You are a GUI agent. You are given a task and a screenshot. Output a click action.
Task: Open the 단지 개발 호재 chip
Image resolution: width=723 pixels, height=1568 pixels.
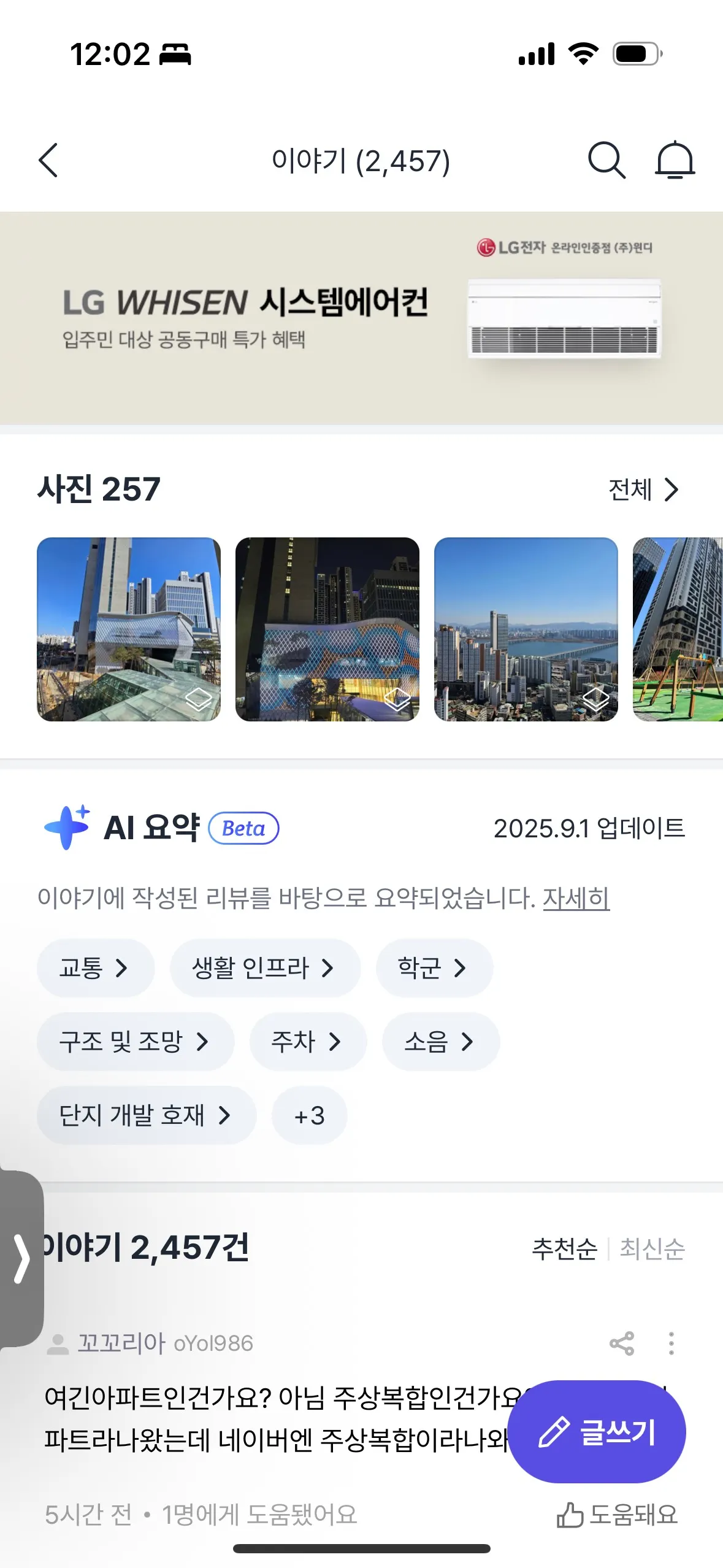point(146,1115)
